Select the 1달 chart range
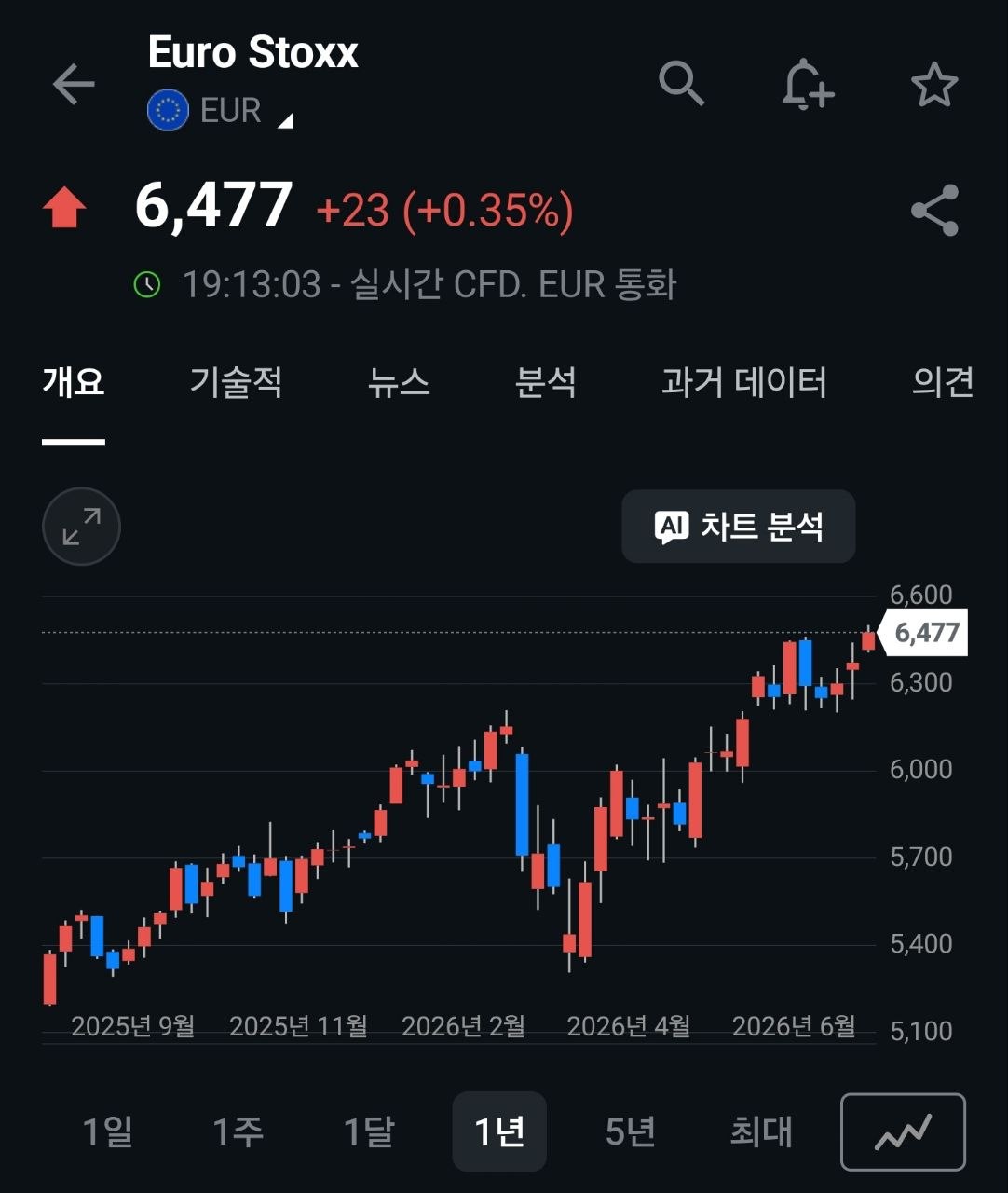Image resolution: width=1008 pixels, height=1193 pixels. 369,1131
